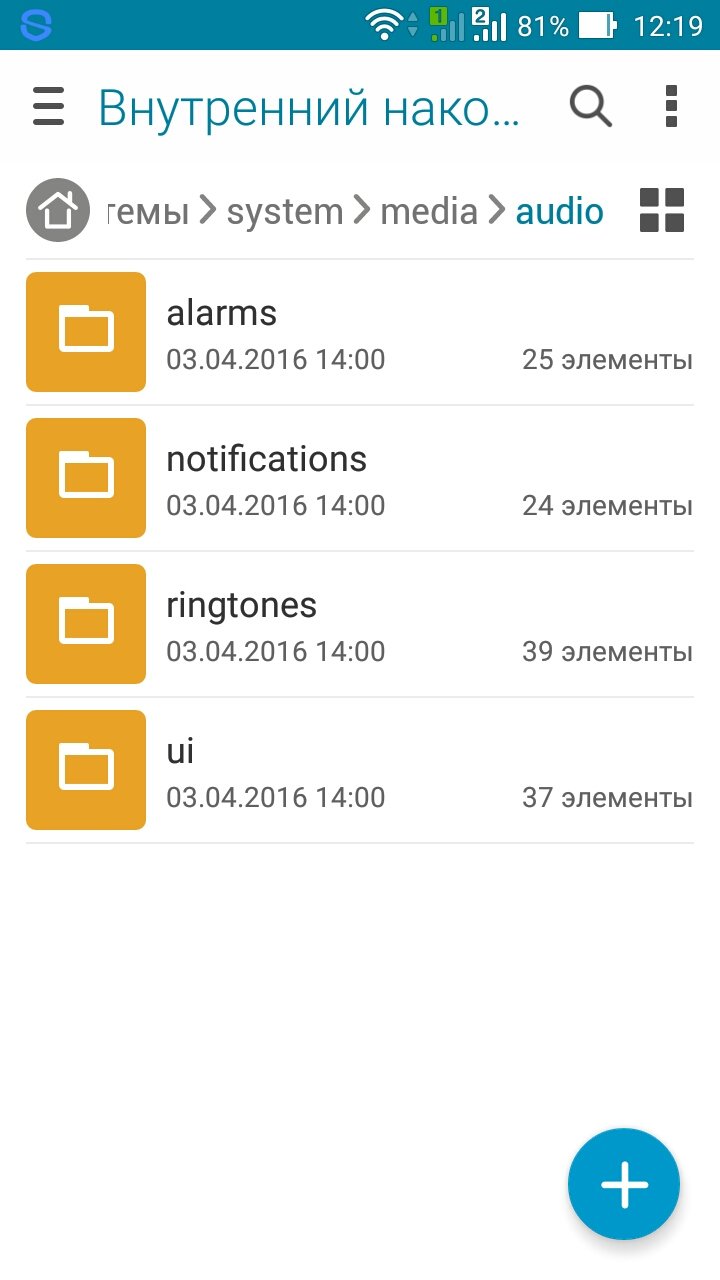720x1280 pixels.
Task: Jump to media in the breadcrumb
Action: [x=429, y=211]
